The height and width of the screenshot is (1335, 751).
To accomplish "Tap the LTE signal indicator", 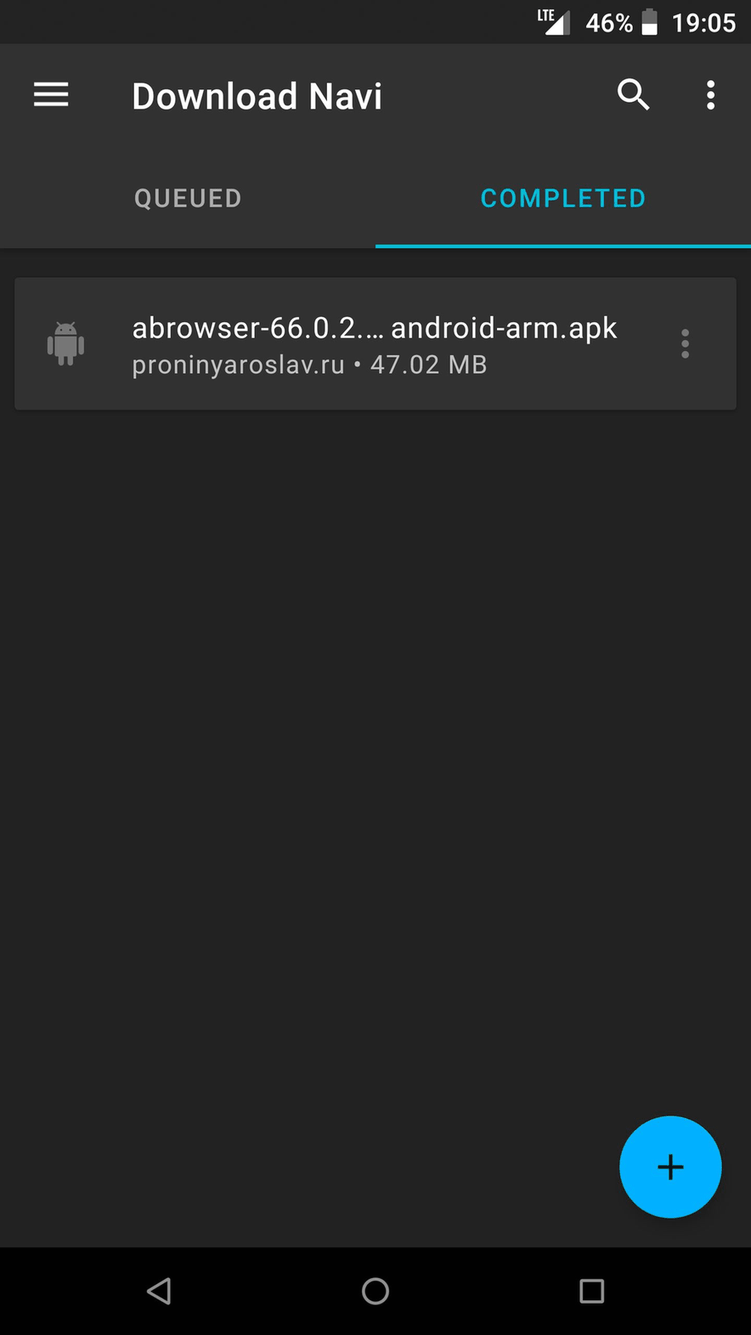I will tap(553, 22).
